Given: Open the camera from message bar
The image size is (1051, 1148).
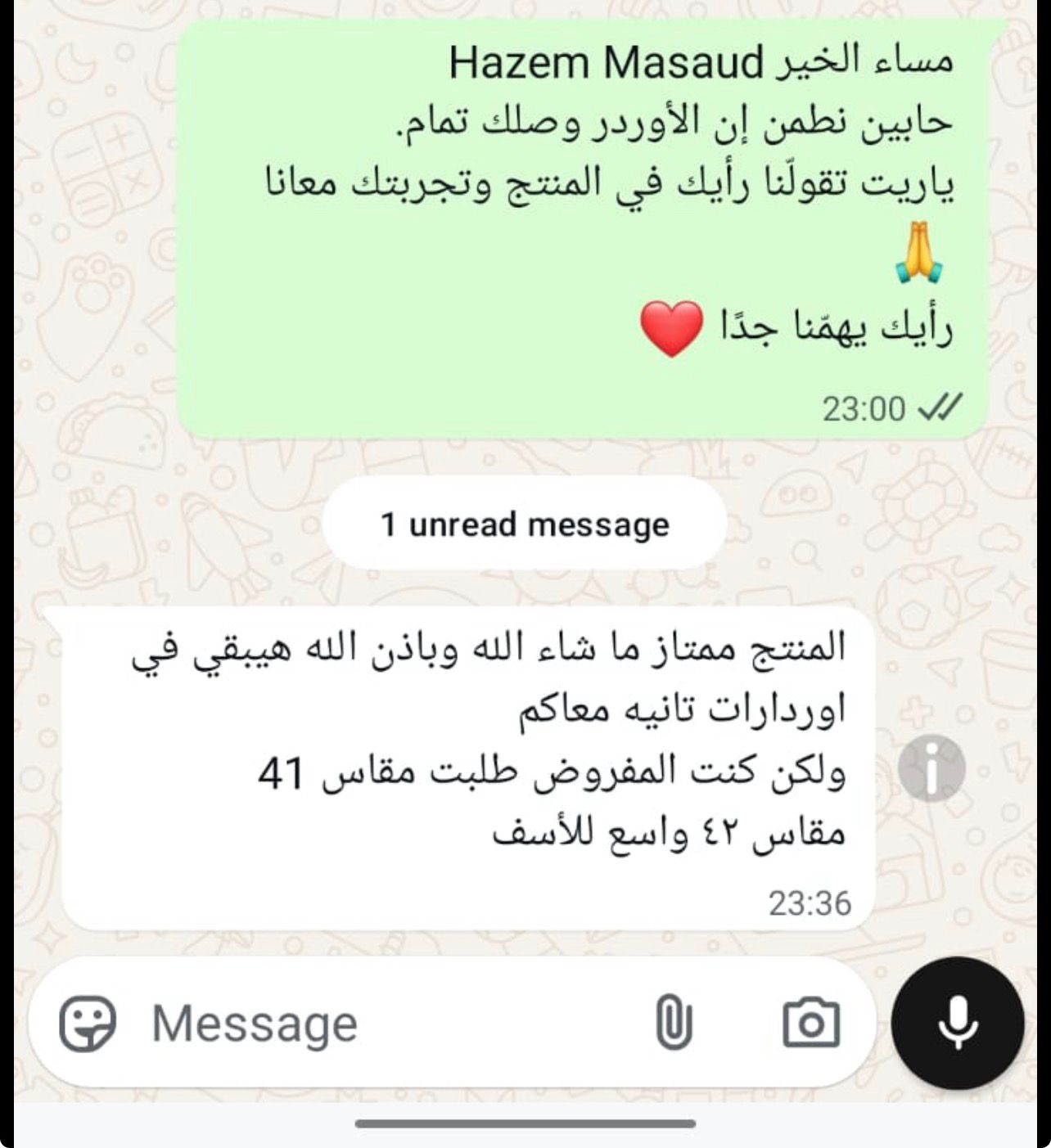Looking at the screenshot, I should point(810,1023).
